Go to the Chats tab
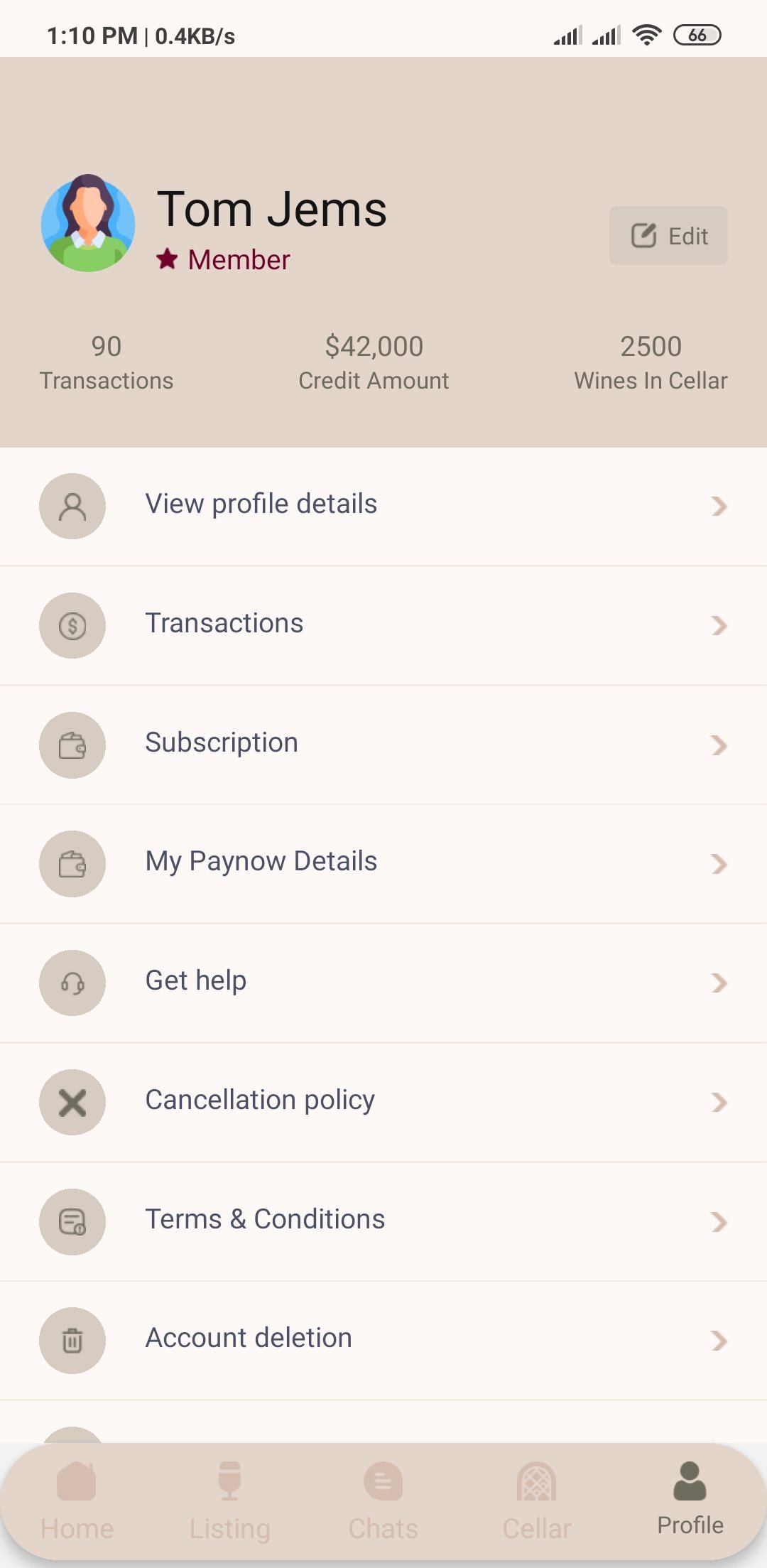The width and height of the screenshot is (767, 1568). click(x=383, y=1501)
